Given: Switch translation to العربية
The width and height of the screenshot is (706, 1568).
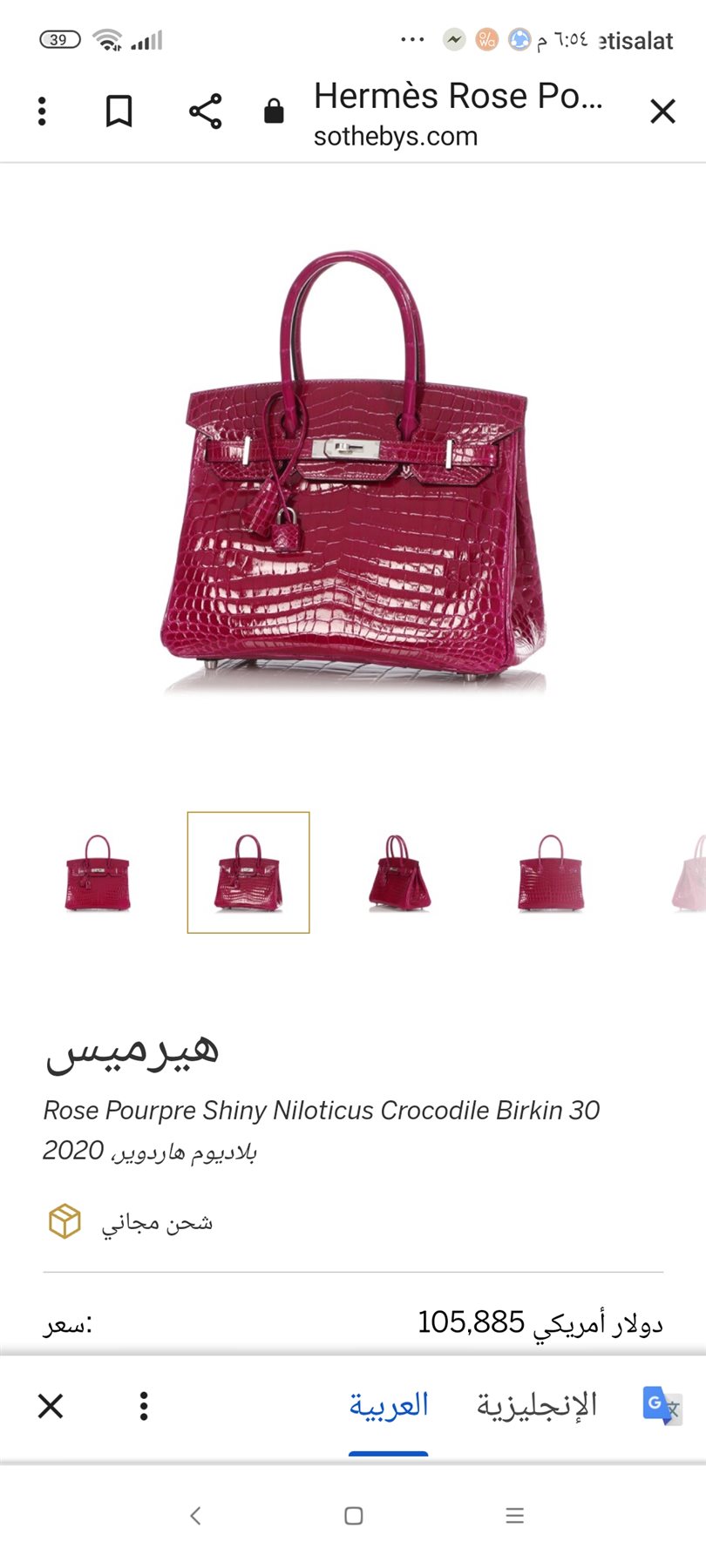Looking at the screenshot, I should [x=389, y=1405].
